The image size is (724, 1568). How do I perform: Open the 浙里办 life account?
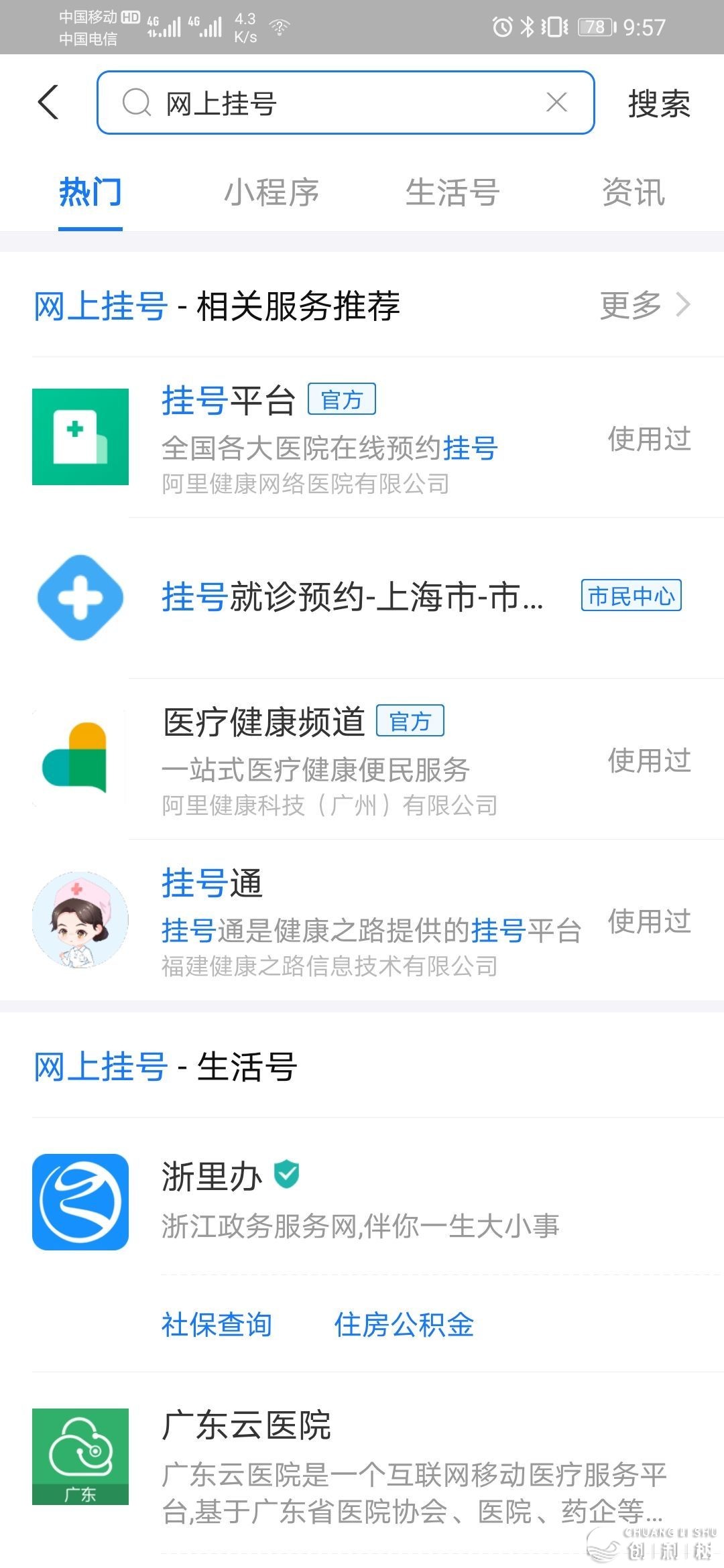pyautogui.click(x=362, y=1201)
